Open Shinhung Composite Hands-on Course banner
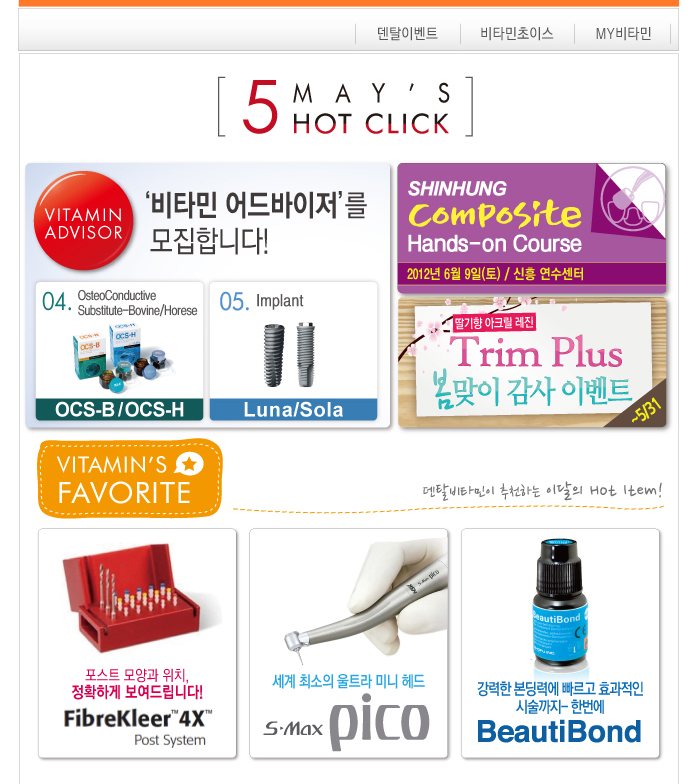700x784 pixels. (x=531, y=227)
